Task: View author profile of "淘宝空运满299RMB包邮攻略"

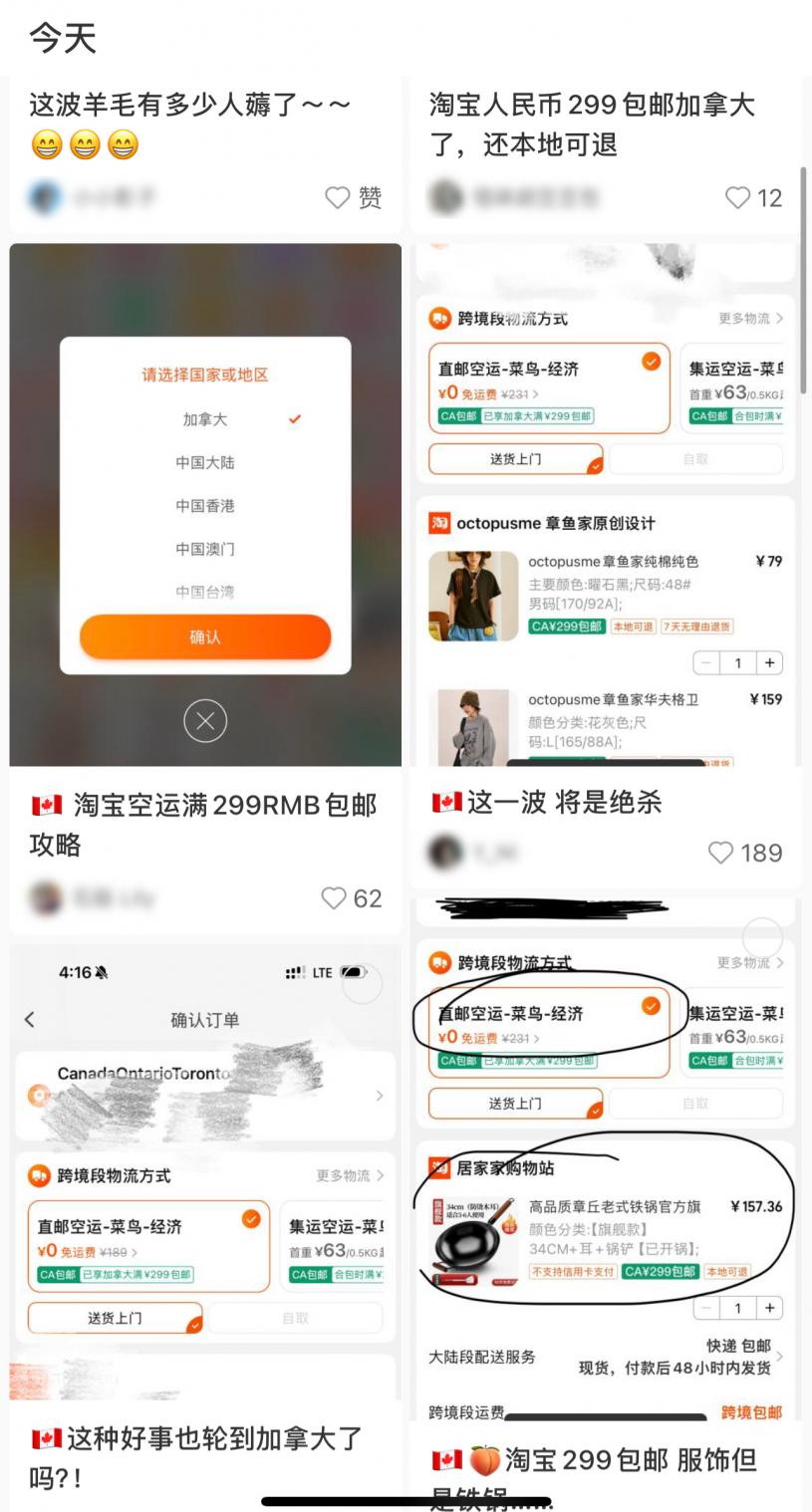Action: pyautogui.click(x=46, y=898)
